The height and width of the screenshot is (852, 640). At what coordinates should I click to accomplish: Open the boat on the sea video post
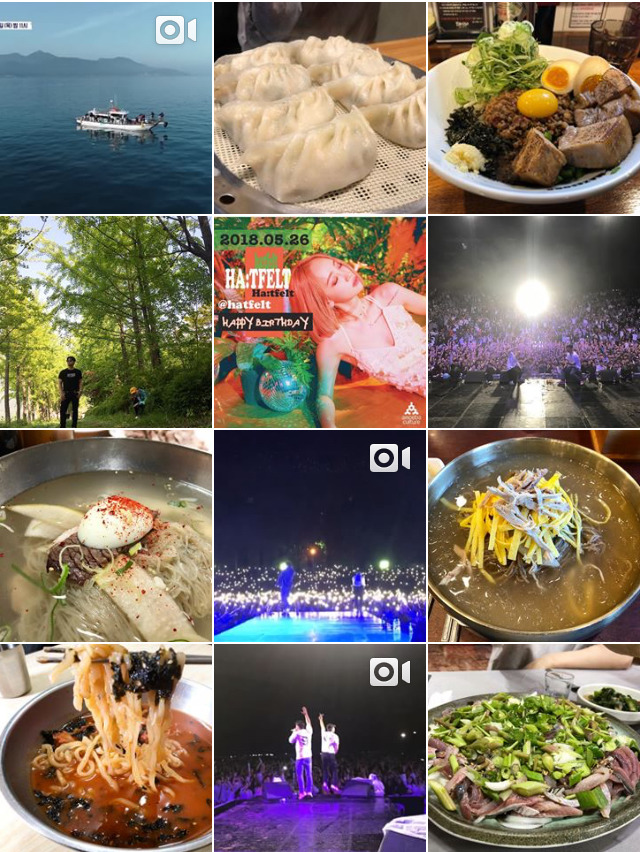(x=105, y=108)
